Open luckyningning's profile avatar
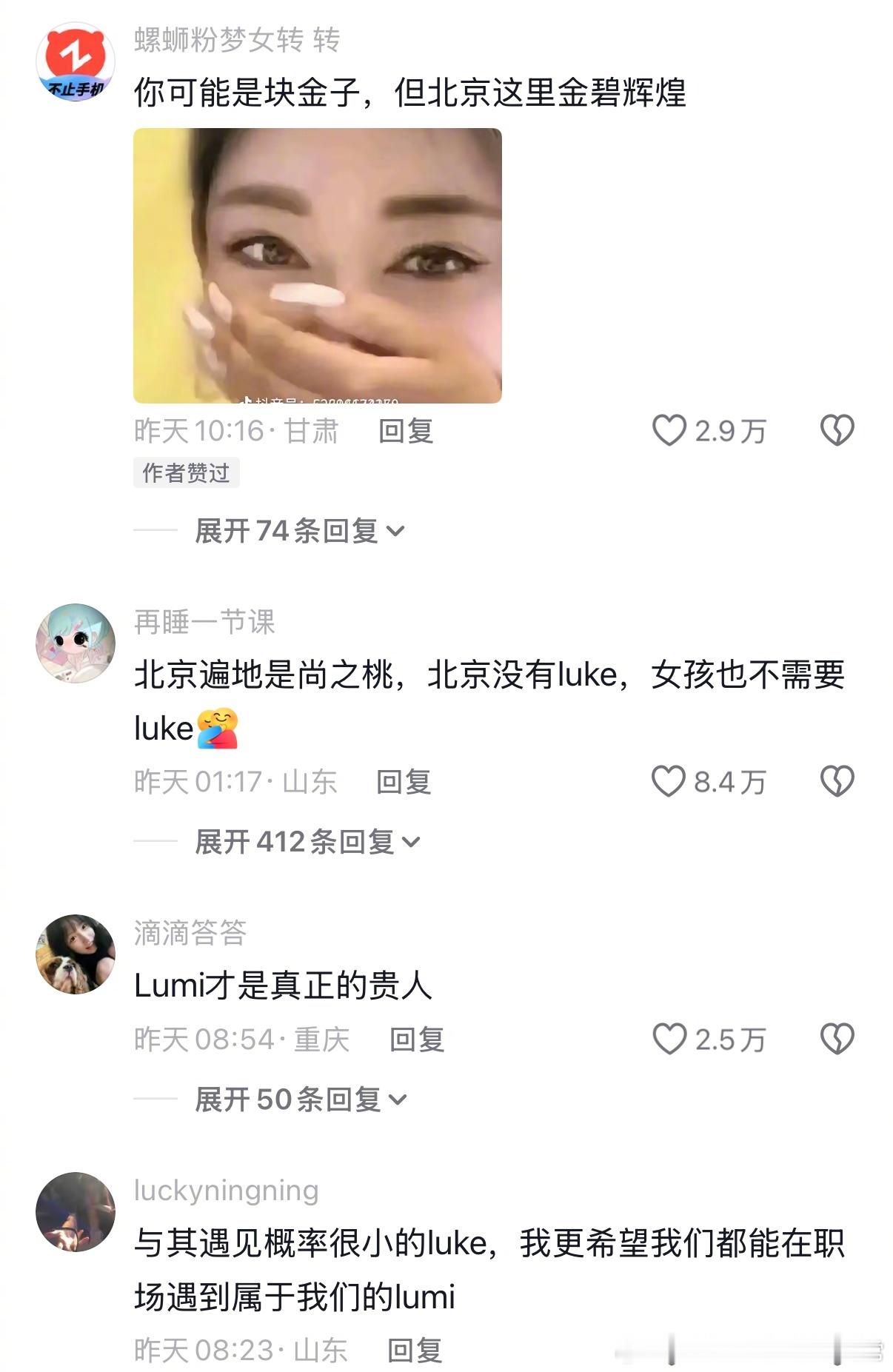 point(76,1211)
